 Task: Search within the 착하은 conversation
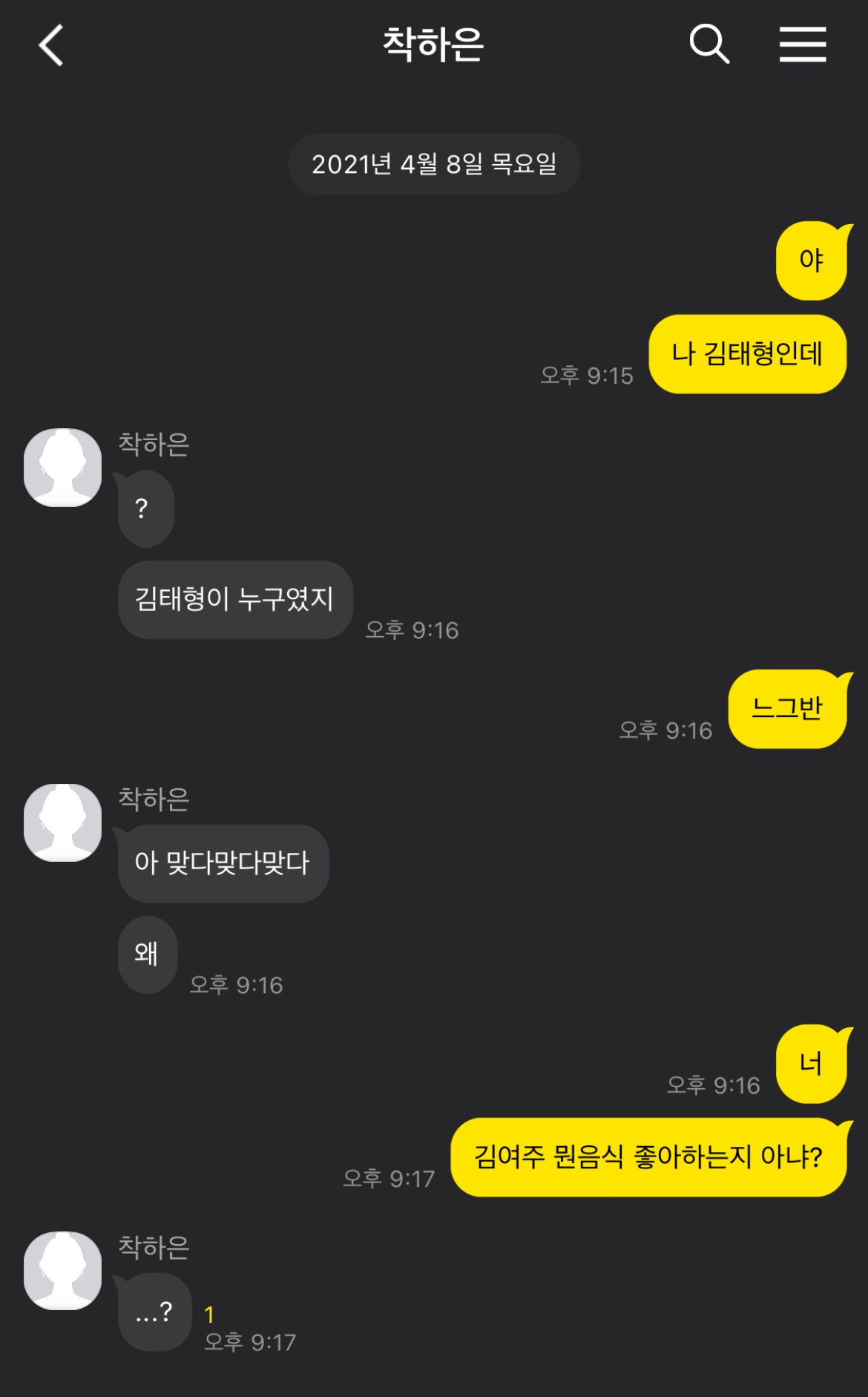pyautogui.click(x=709, y=45)
